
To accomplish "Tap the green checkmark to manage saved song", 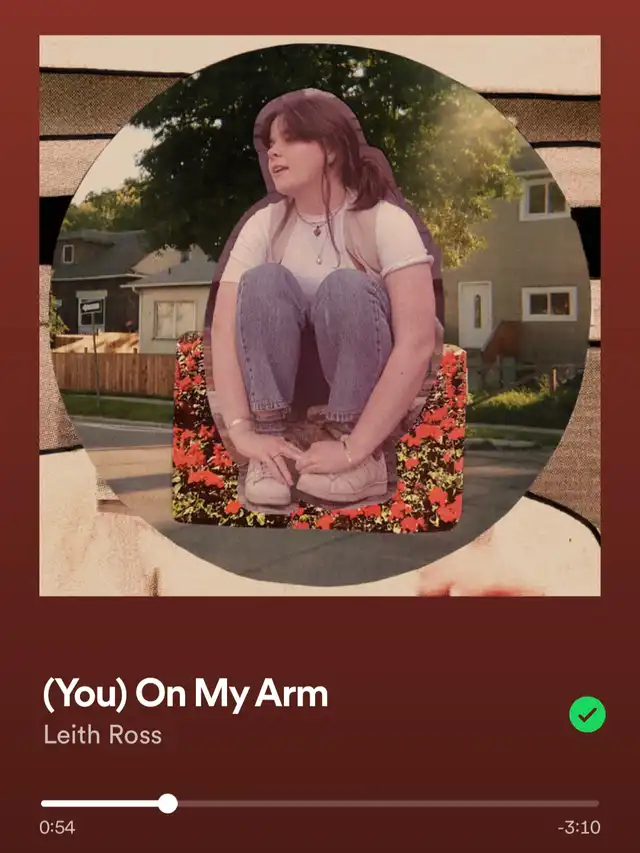I will coord(587,714).
